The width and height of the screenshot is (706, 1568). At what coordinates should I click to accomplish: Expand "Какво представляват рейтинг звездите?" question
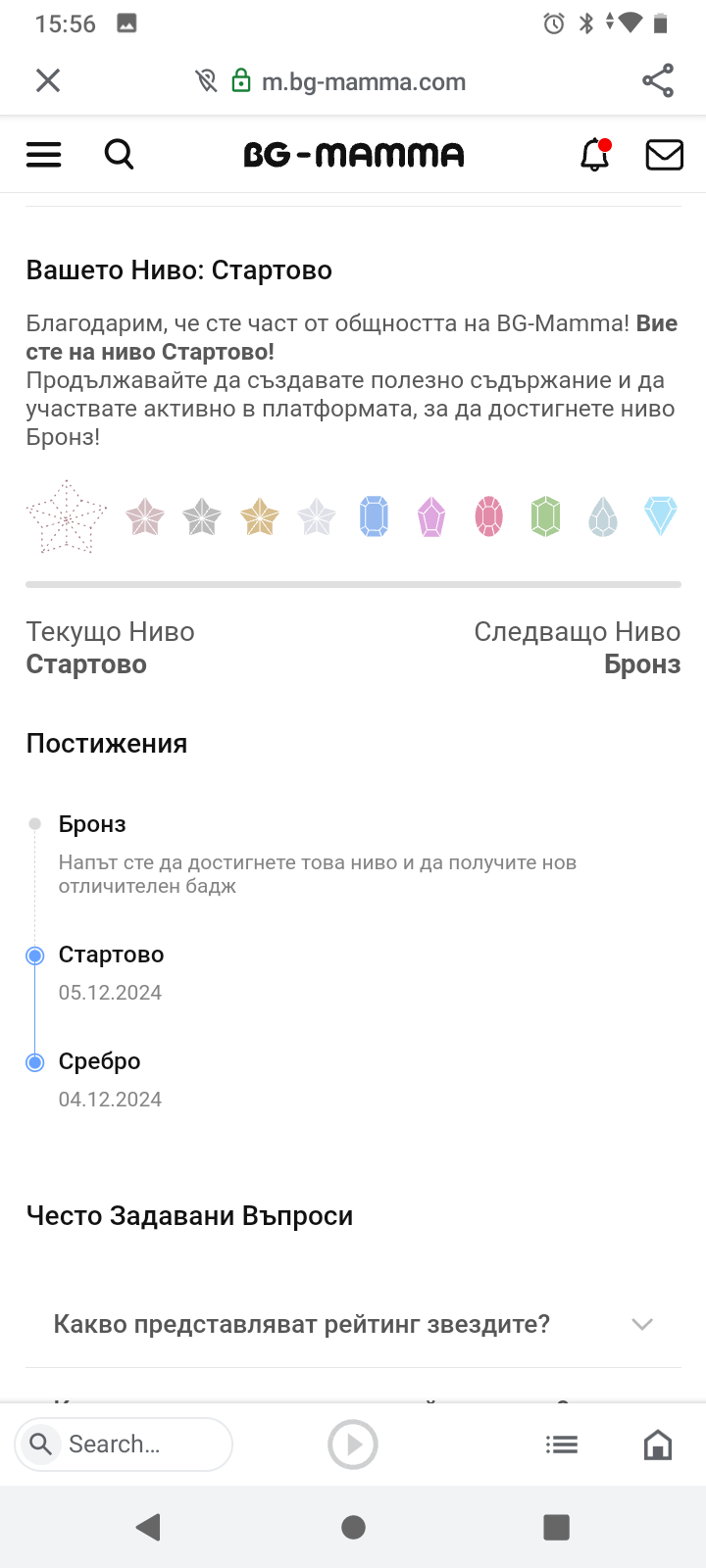(x=353, y=1324)
